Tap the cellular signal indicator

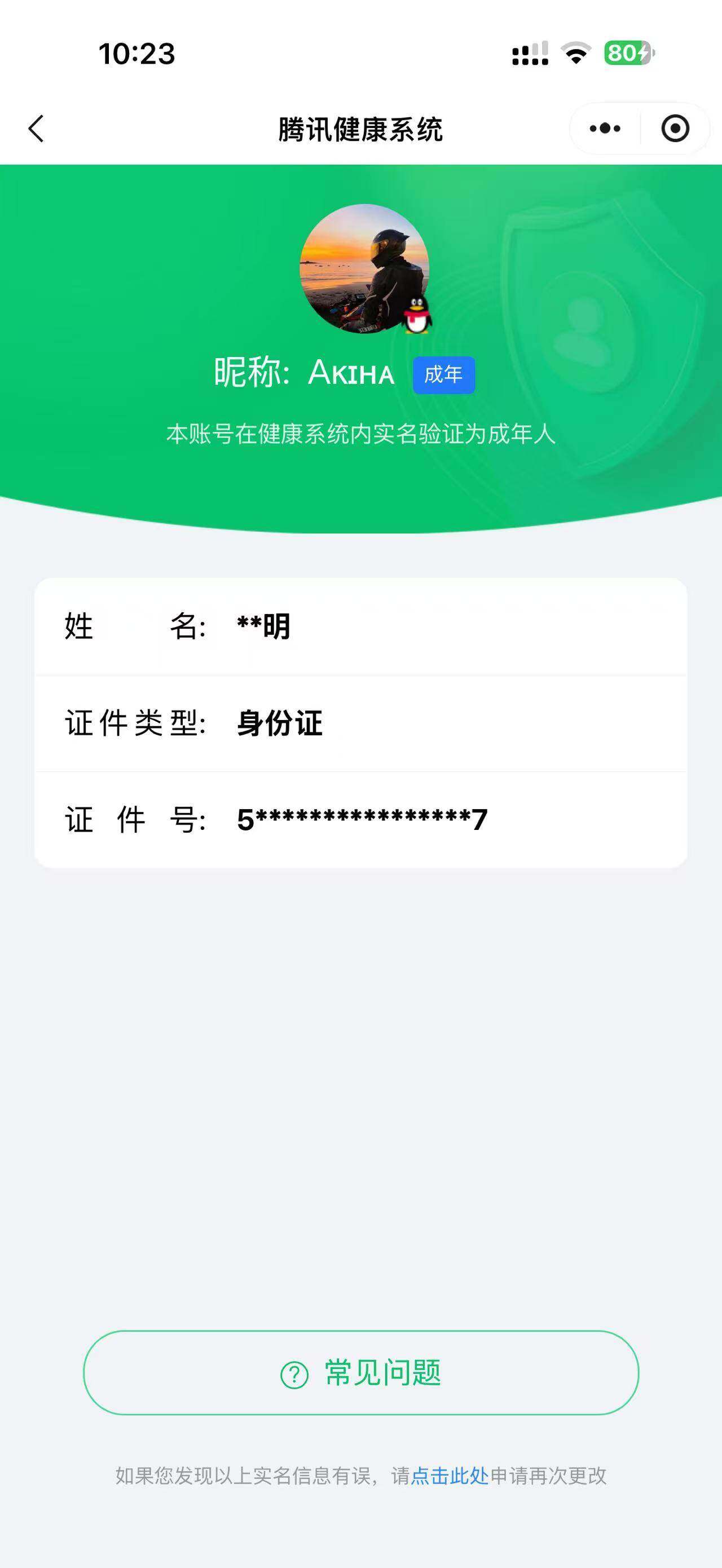pyautogui.click(x=530, y=55)
